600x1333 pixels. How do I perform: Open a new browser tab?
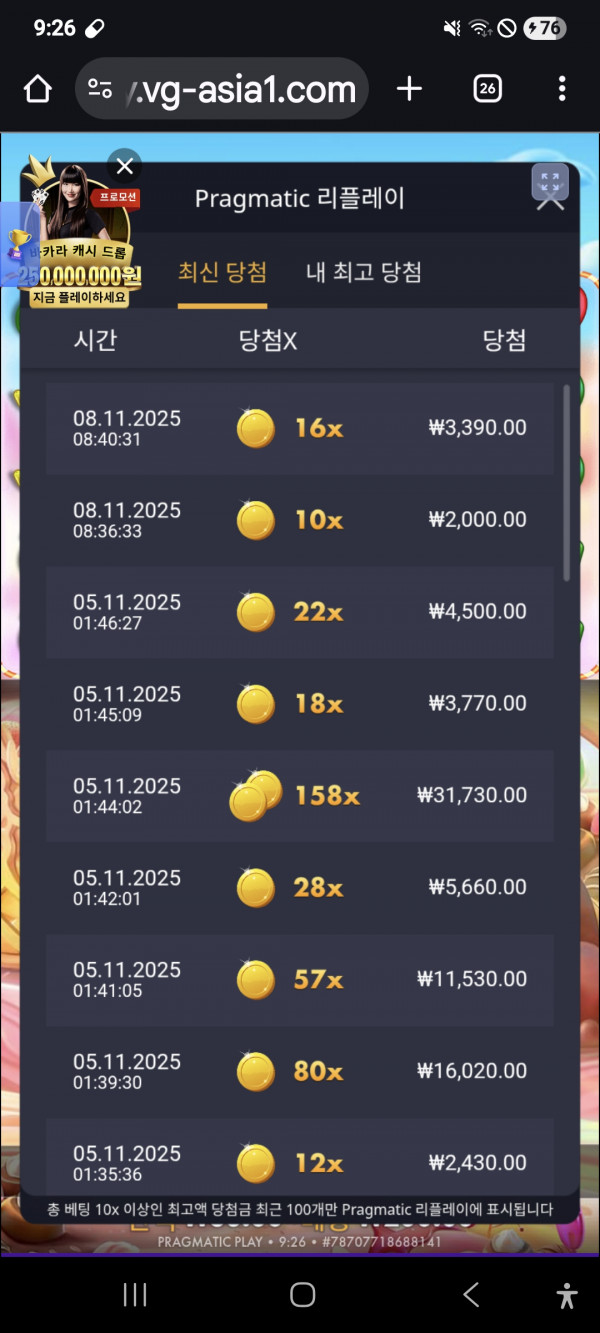[409, 89]
